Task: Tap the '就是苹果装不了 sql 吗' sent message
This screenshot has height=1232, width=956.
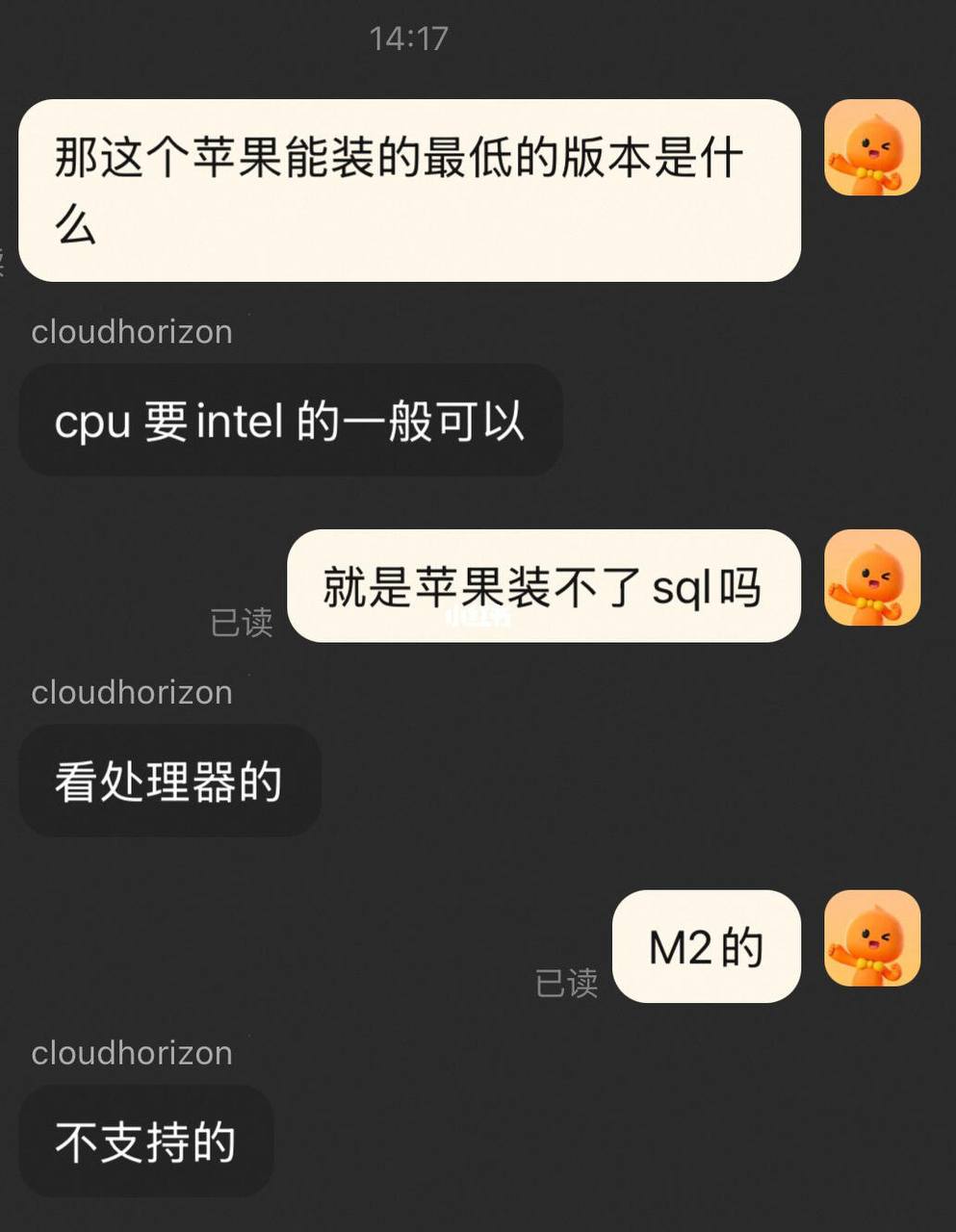Action: (x=543, y=587)
